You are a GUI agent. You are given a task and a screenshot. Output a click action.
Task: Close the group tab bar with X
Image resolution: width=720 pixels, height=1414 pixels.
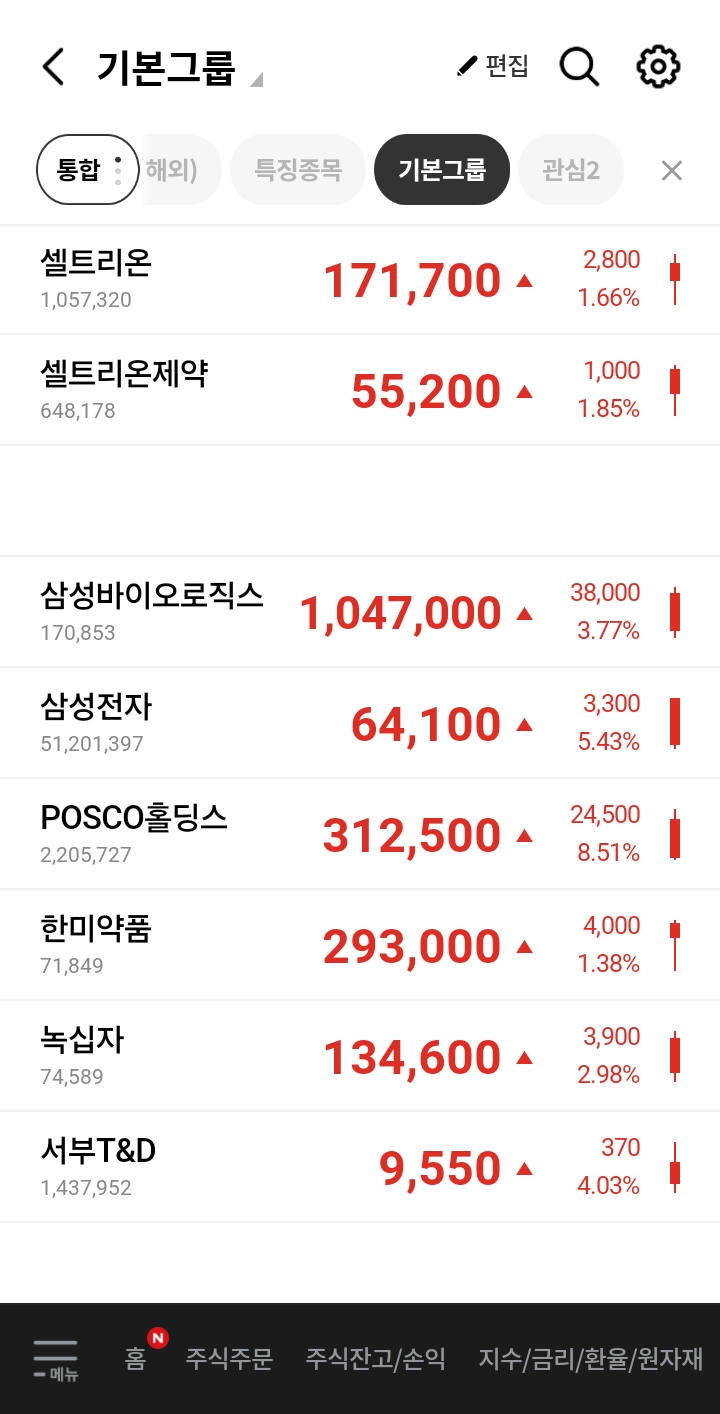[672, 171]
